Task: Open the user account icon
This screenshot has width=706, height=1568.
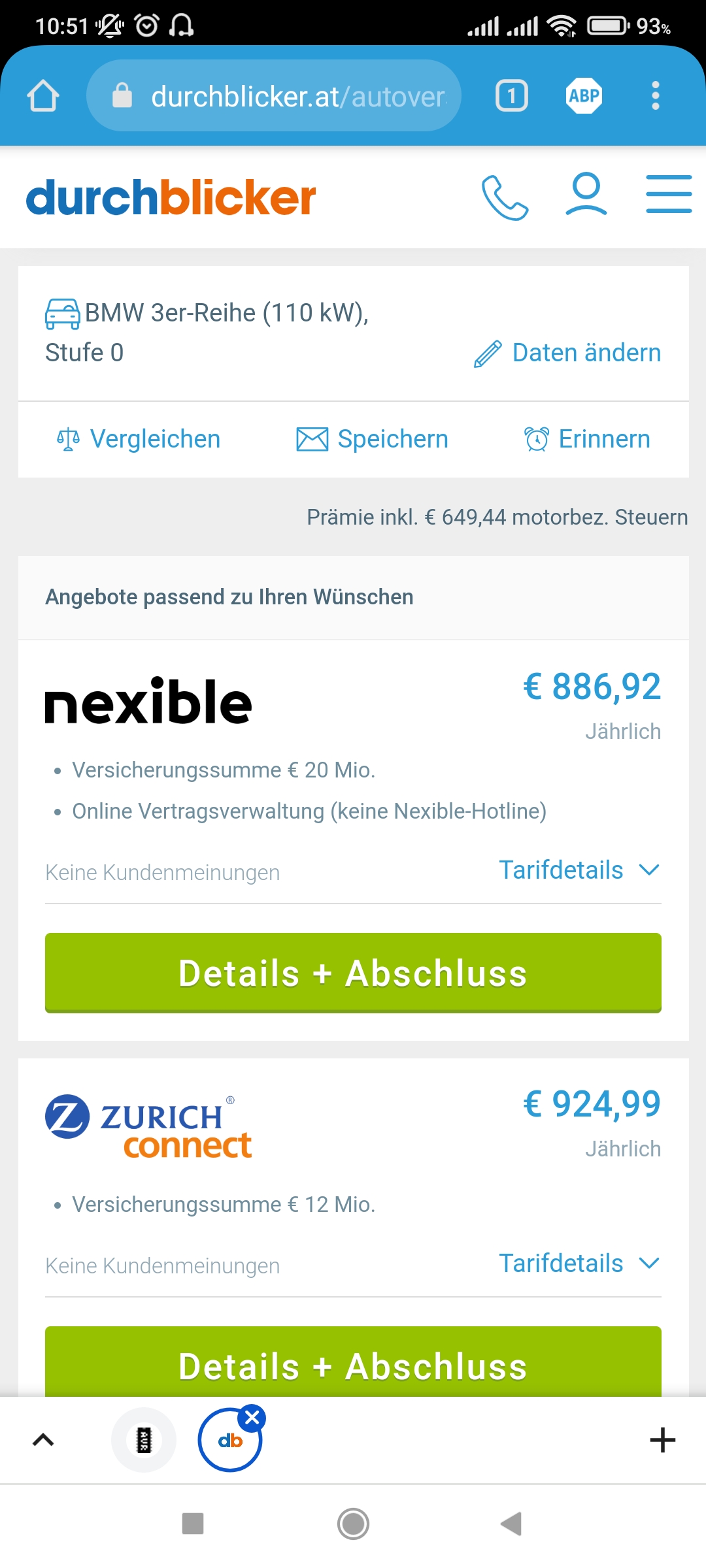Action: click(586, 195)
